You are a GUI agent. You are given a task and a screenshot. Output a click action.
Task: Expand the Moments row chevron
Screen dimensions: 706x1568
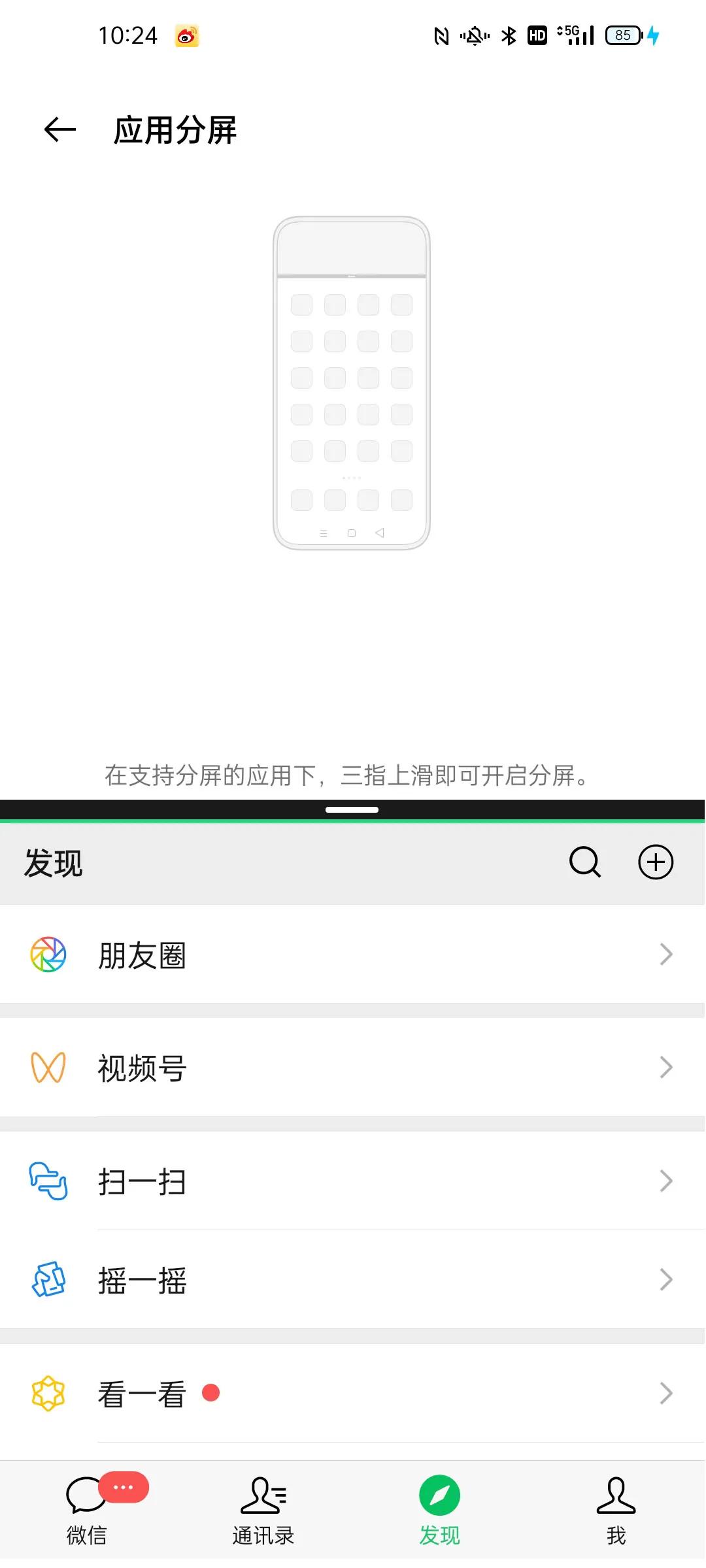point(665,955)
